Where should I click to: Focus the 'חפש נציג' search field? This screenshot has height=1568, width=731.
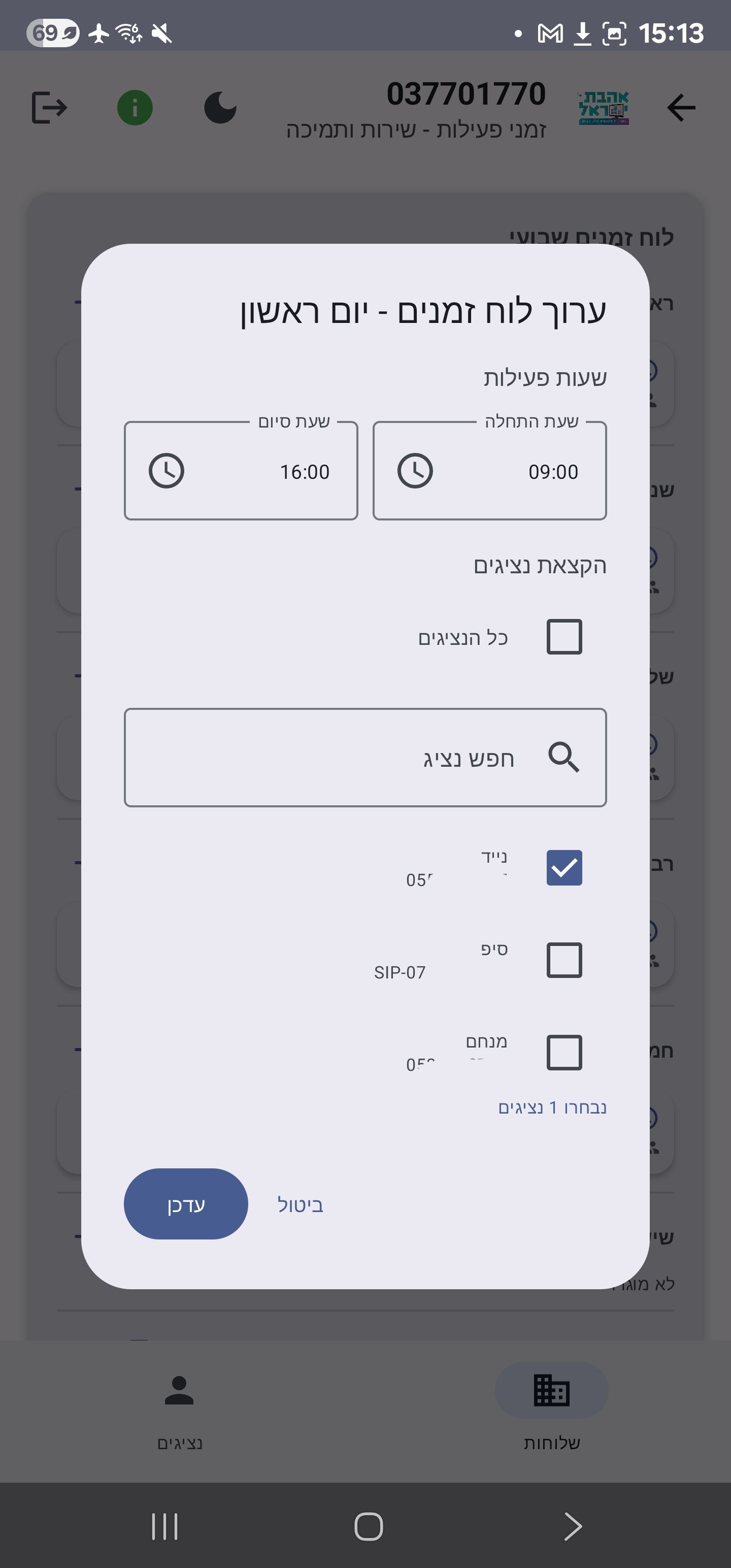pyautogui.click(x=365, y=758)
